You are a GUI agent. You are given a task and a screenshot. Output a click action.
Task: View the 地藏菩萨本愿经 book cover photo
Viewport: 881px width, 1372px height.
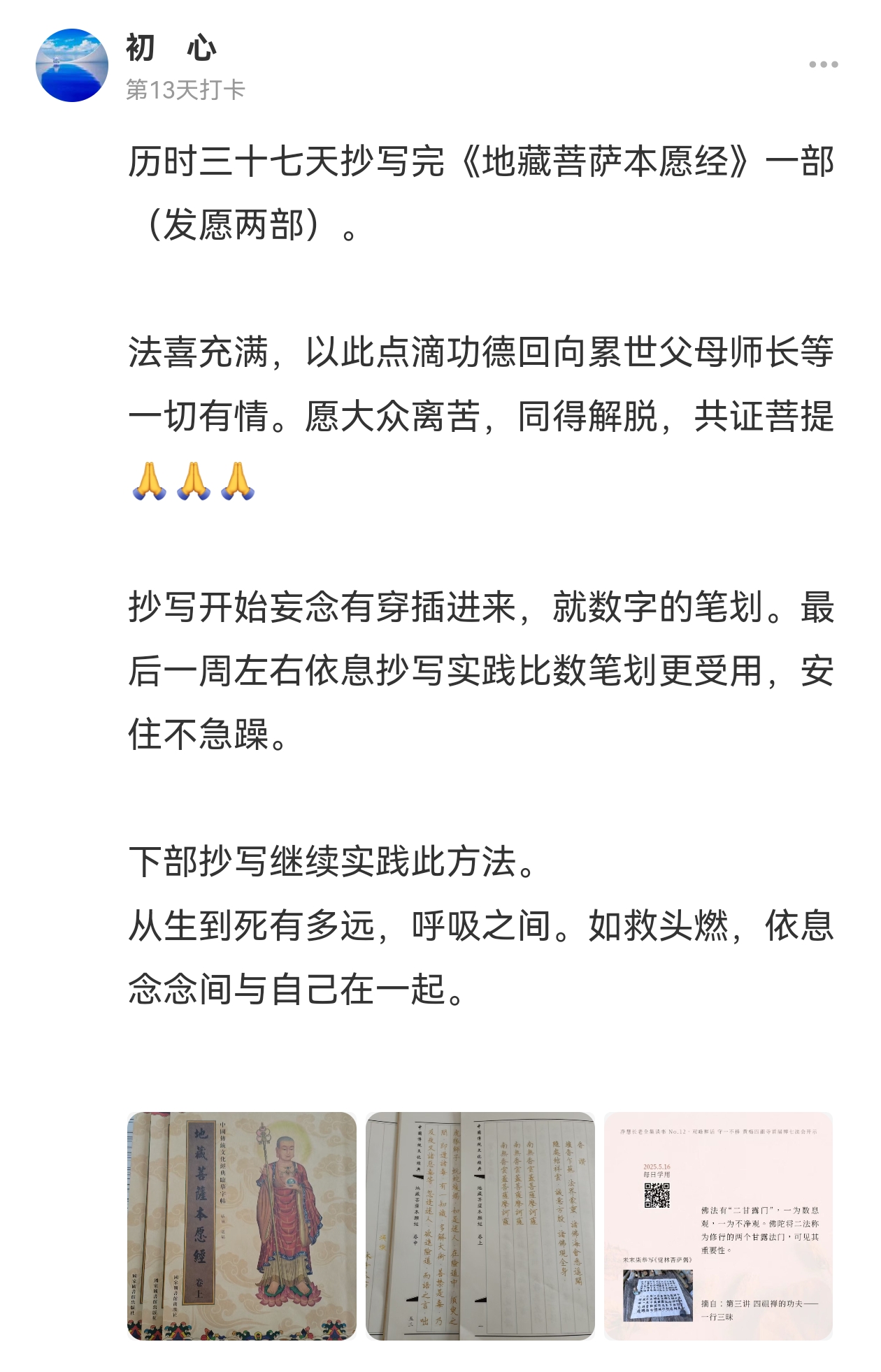tap(242, 1225)
